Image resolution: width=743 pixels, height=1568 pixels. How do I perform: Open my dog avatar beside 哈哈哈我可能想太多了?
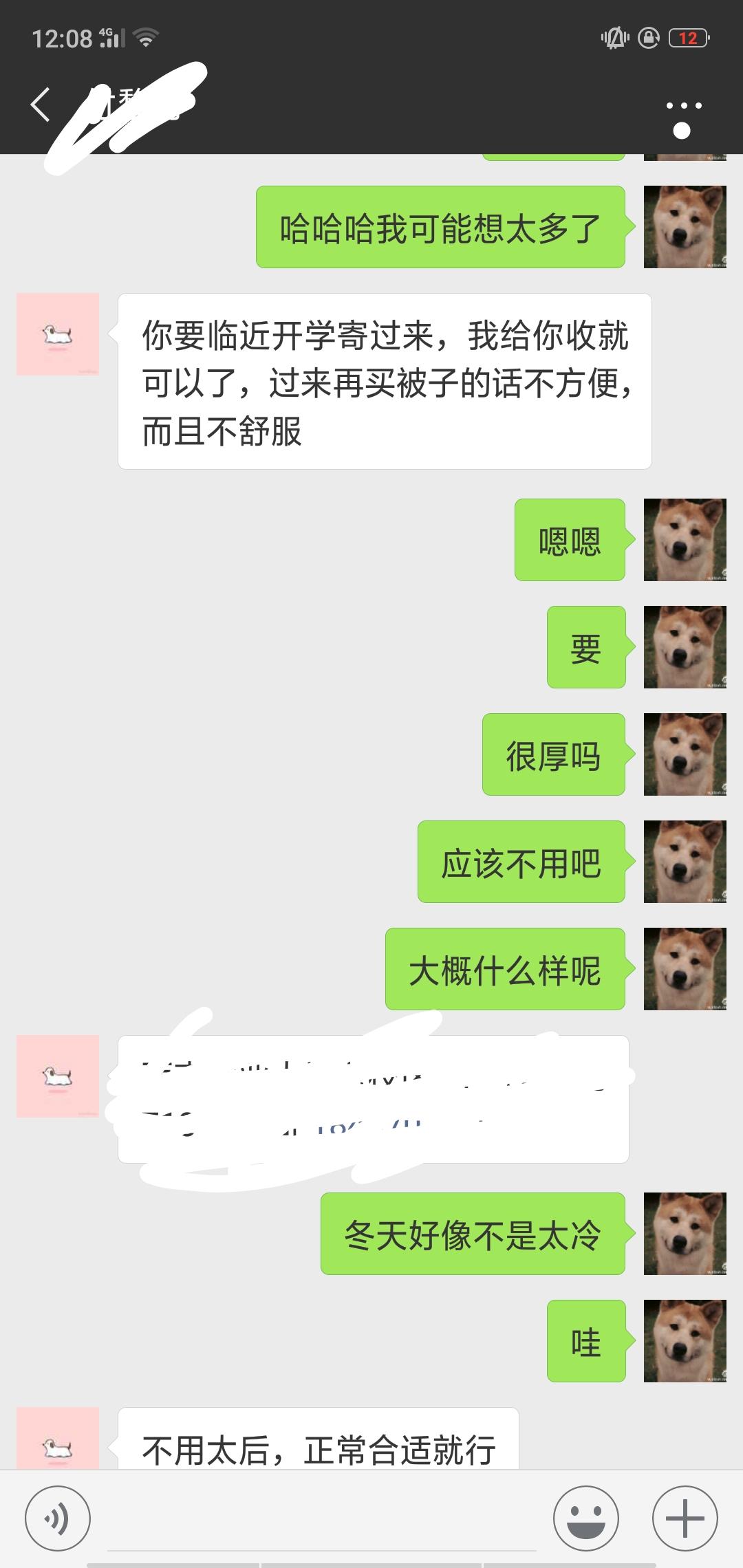pos(685,227)
